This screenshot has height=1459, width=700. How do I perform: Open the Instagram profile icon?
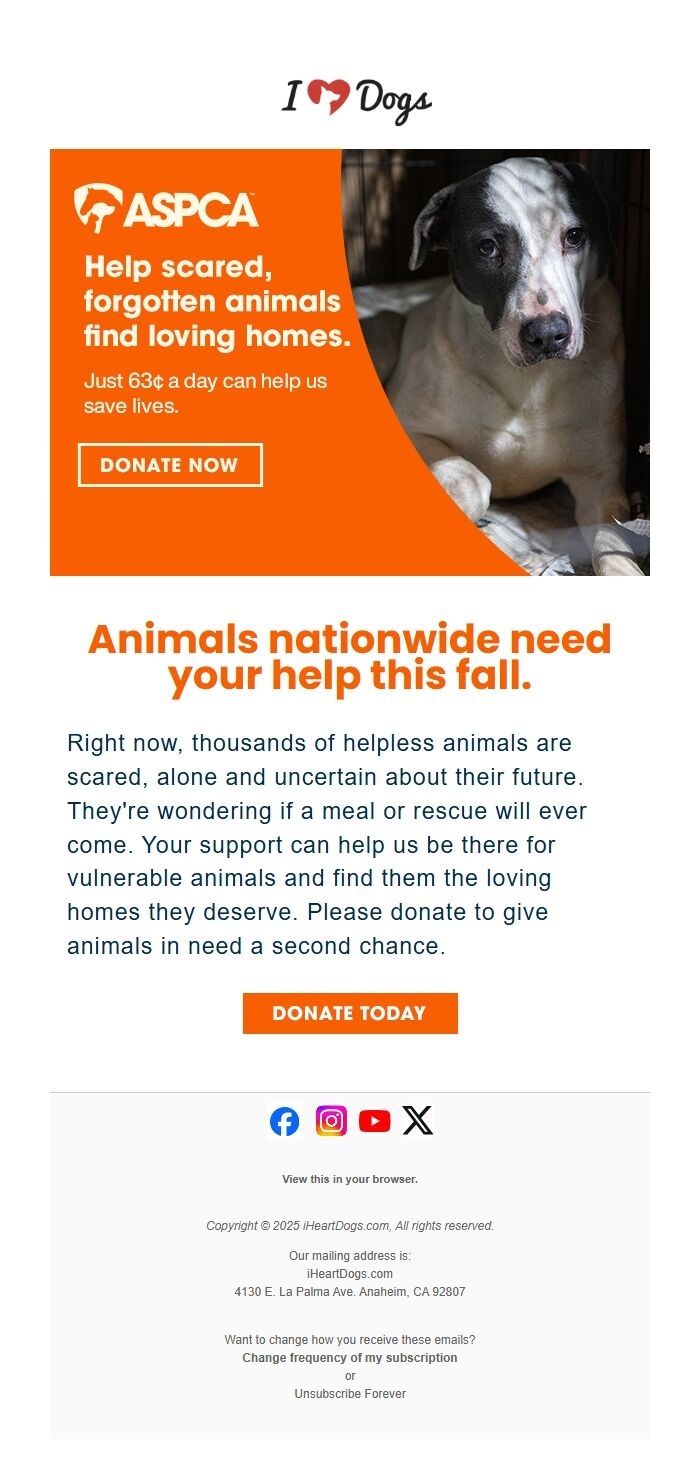click(x=331, y=1121)
